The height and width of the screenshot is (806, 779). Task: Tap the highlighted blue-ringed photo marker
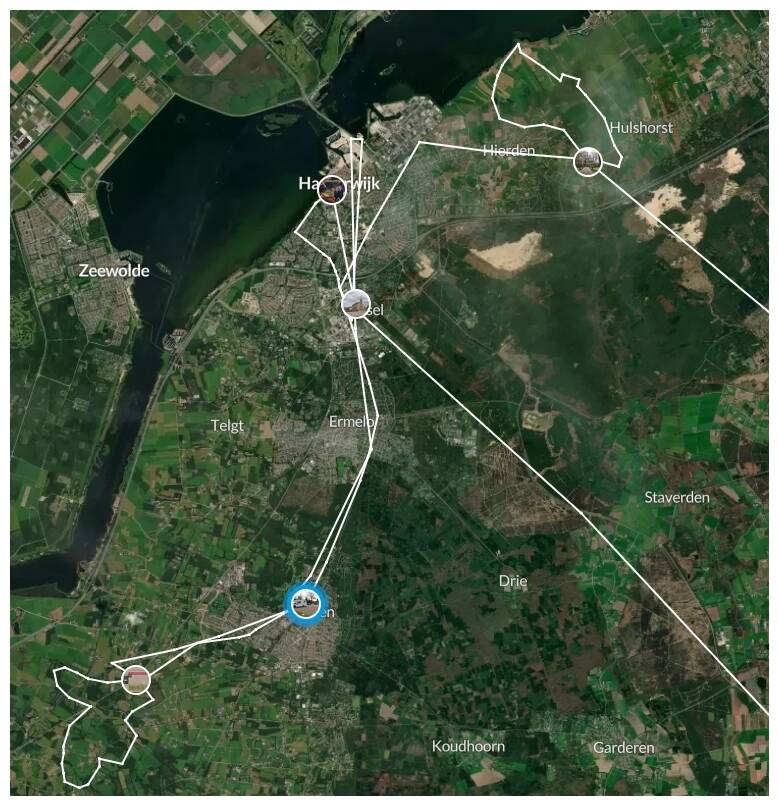tap(306, 603)
